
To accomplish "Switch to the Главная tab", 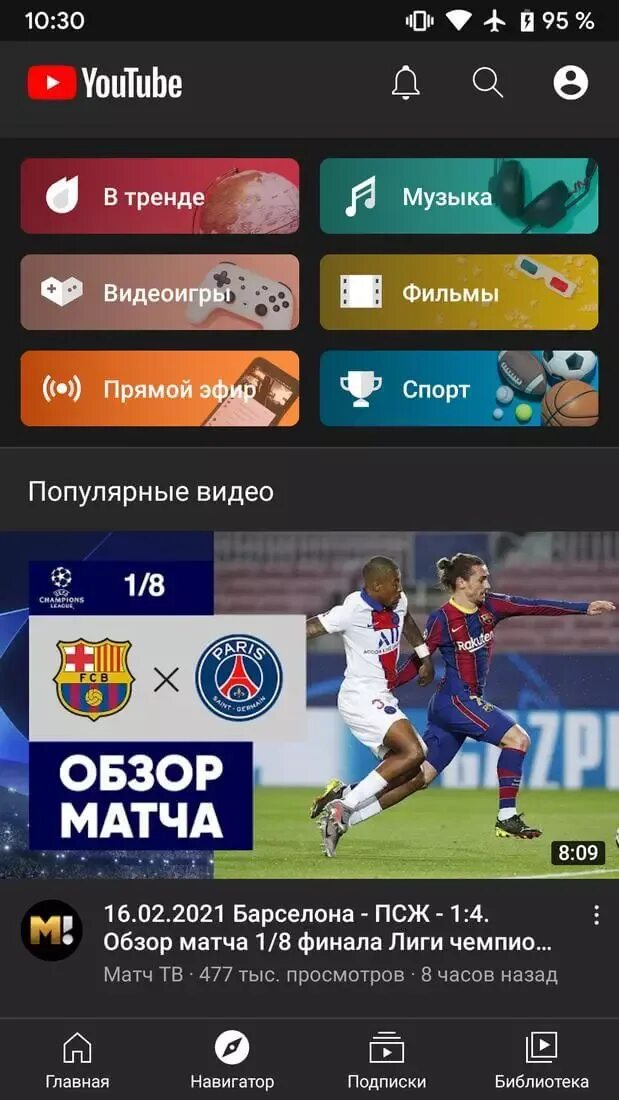I will [x=77, y=1061].
